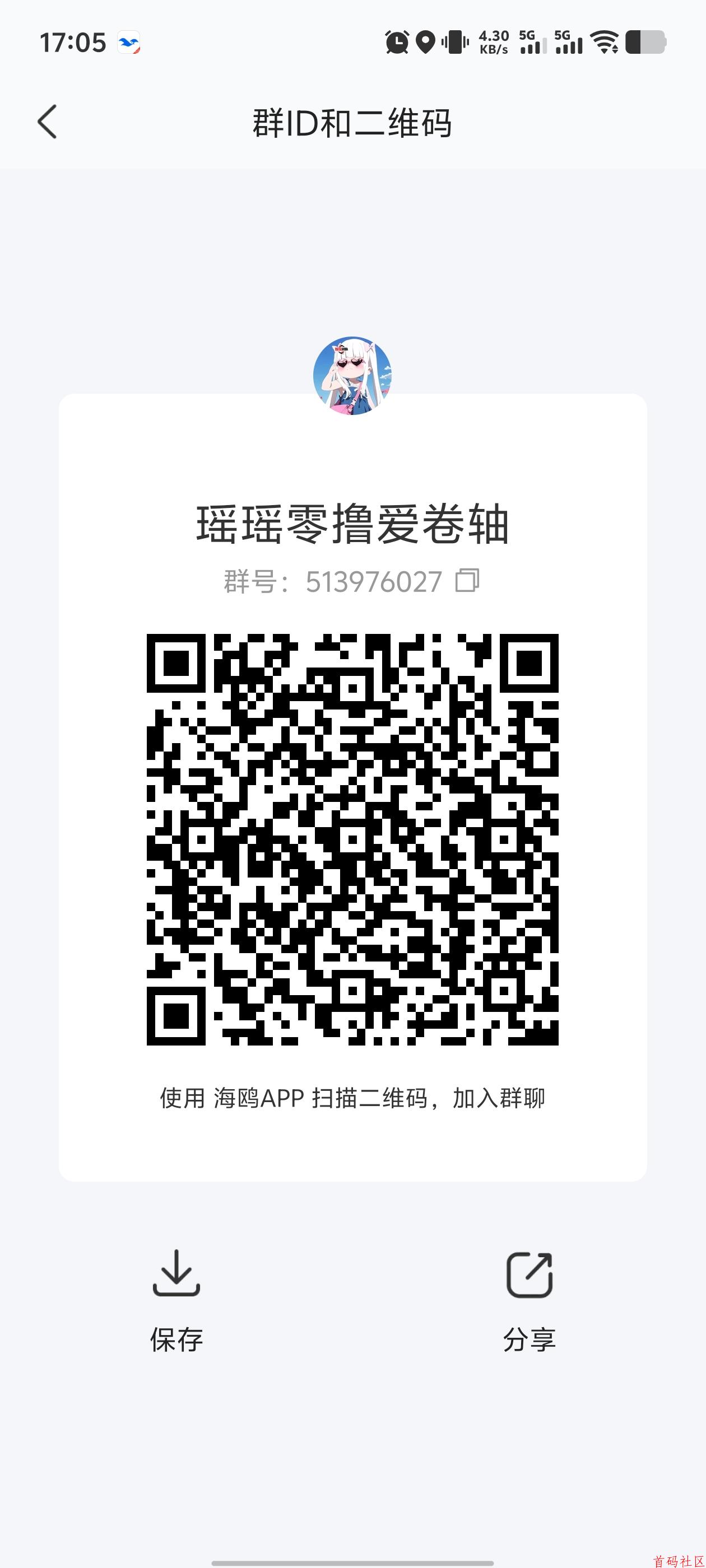The height and width of the screenshot is (1568, 706).
Task: Tap the bird notification icon next to 17:05
Action: point(129,41)
